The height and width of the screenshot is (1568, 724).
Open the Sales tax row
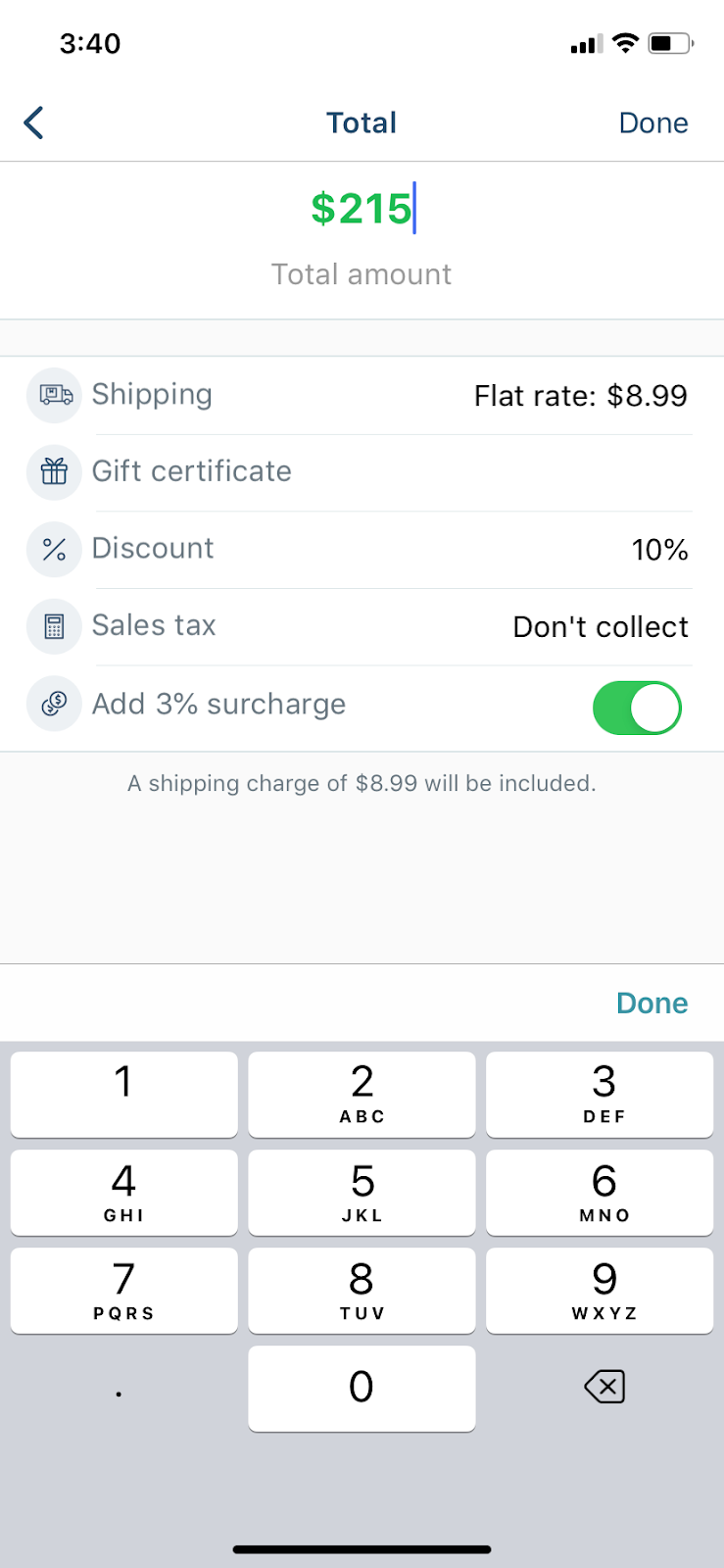(362, 626)
